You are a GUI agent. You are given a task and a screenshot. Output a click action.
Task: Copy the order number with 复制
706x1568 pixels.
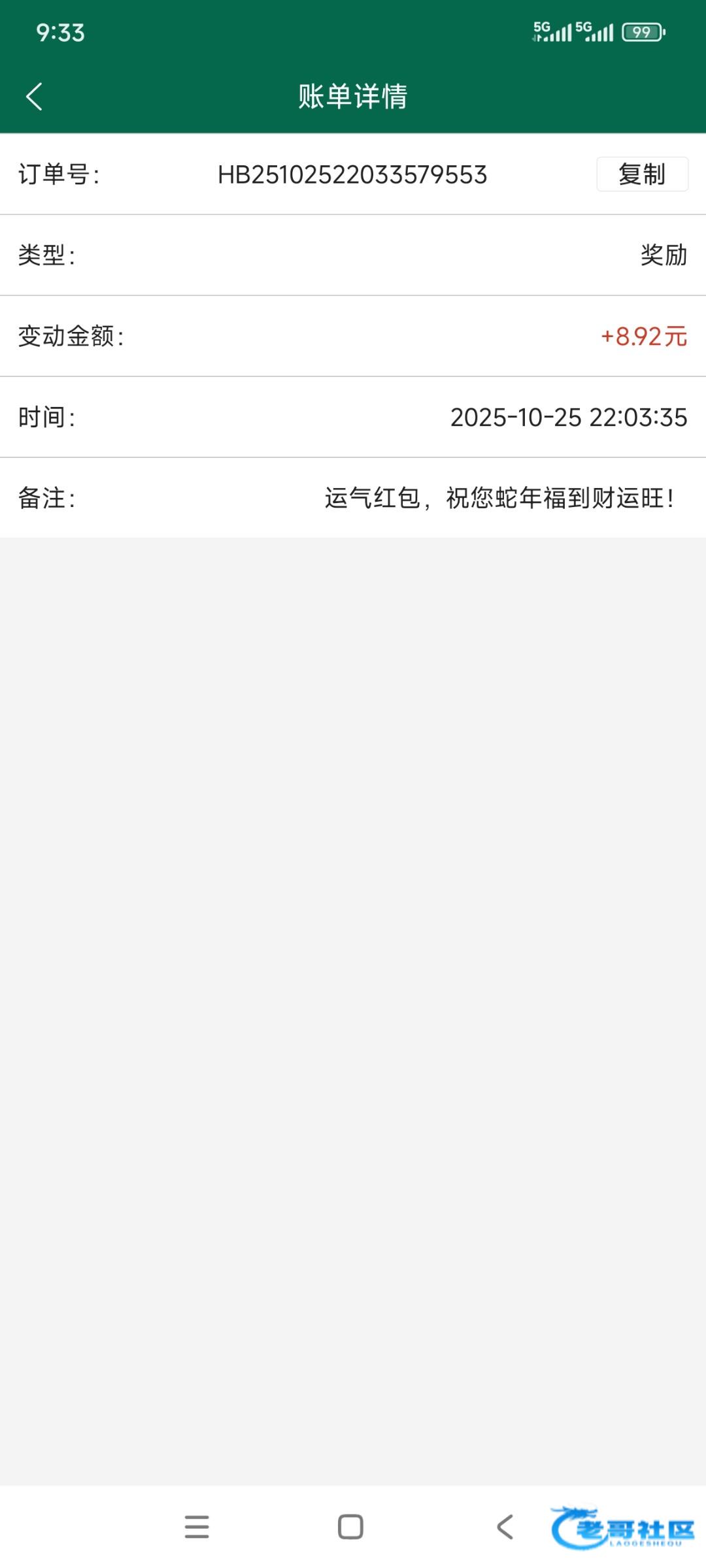tap(642, 174)
